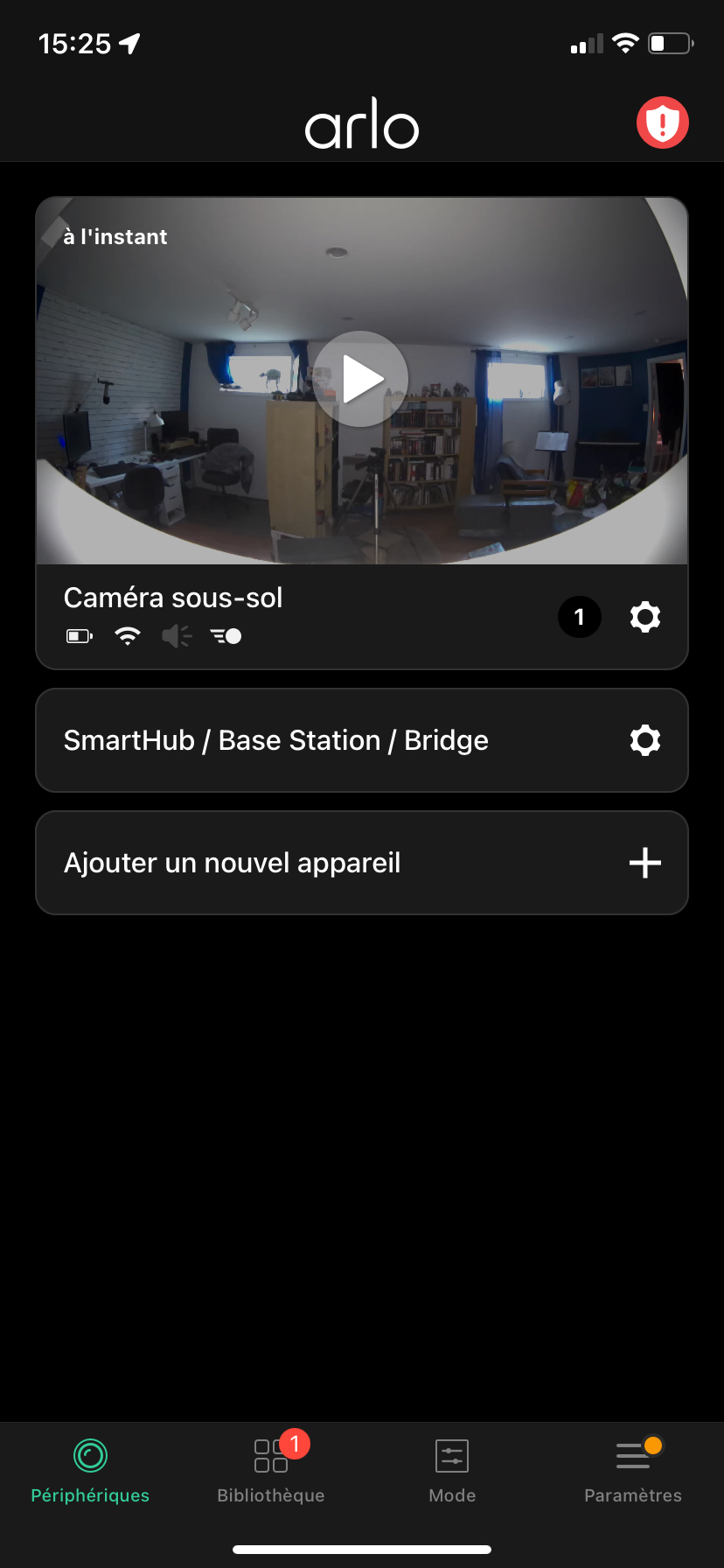Tap Ajouter un nouvel appareil
This screenshot has height=1568, width=724.
pyautogui.click(x=361, y=863)
